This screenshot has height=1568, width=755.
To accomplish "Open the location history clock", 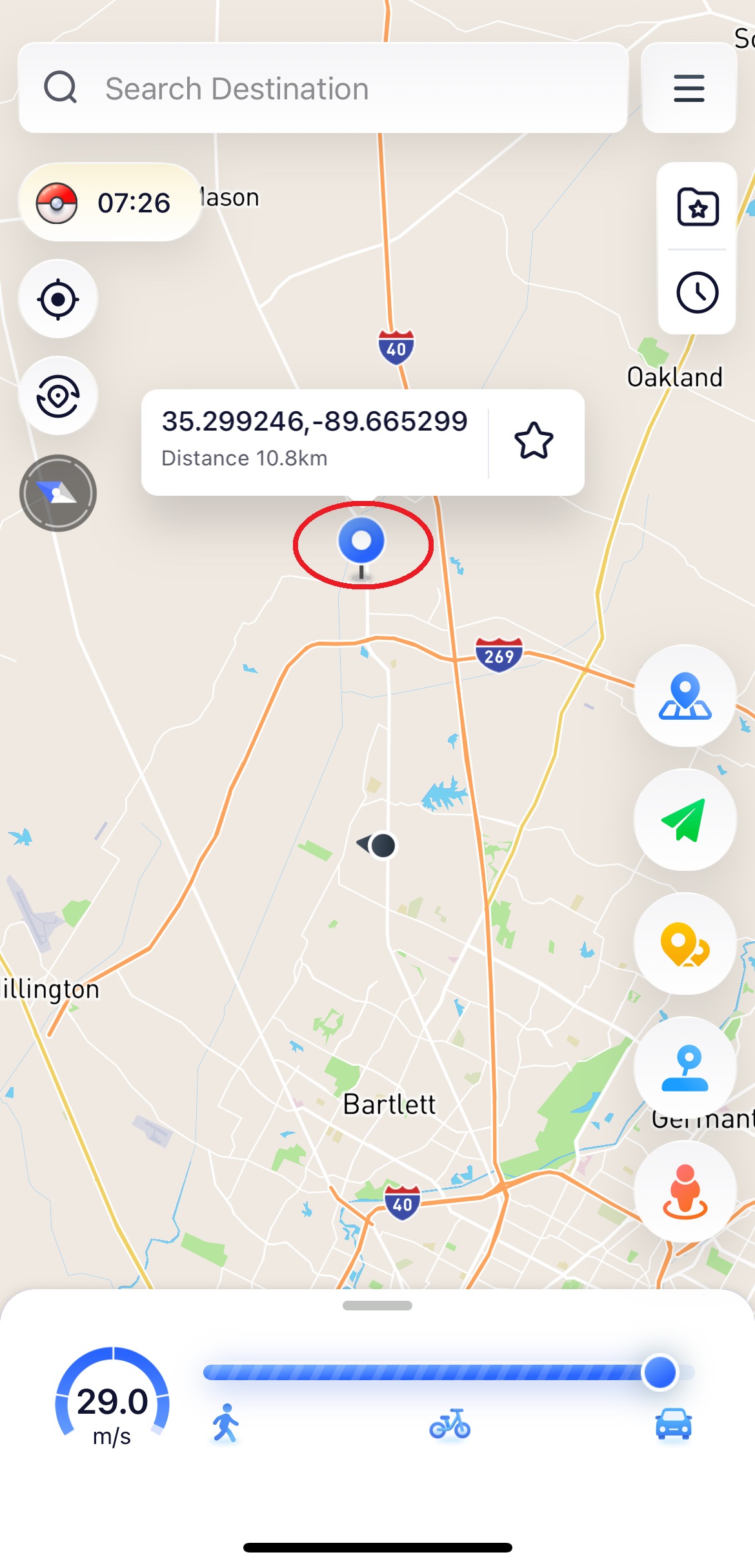I will point(697,292).
